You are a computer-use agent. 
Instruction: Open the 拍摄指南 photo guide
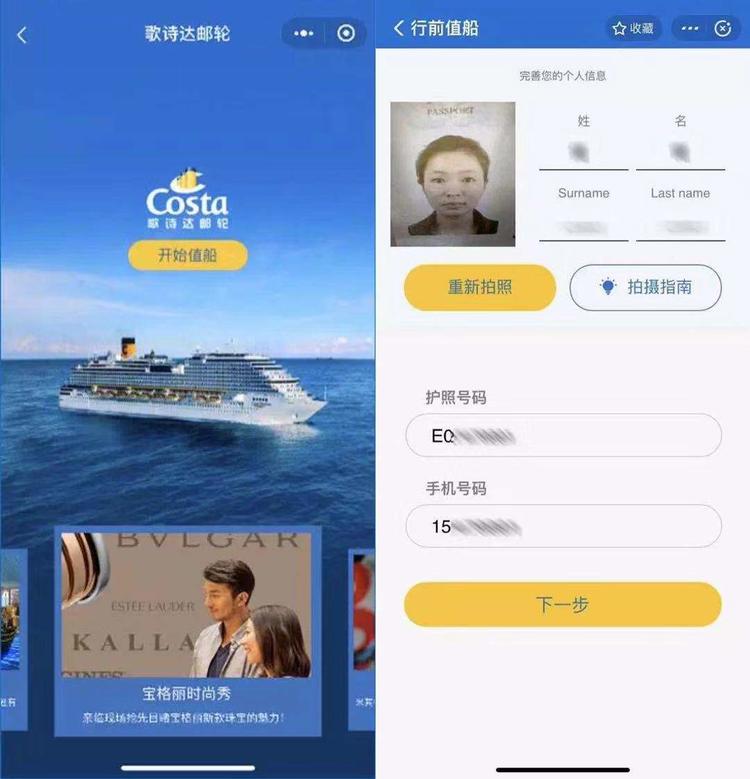645,287
